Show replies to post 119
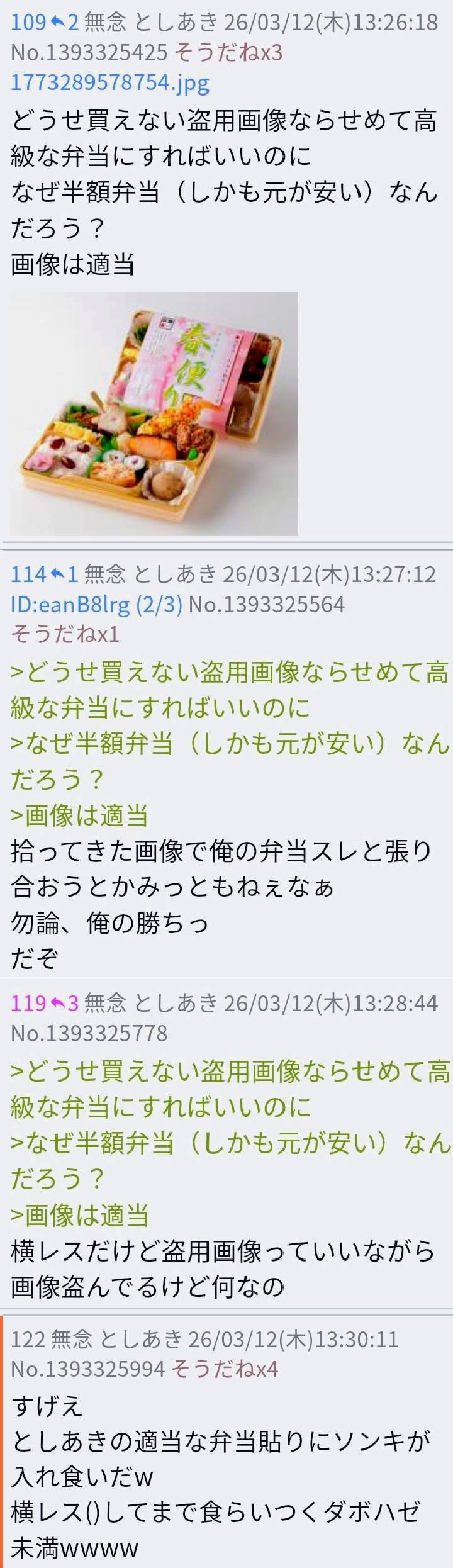 65,1003
